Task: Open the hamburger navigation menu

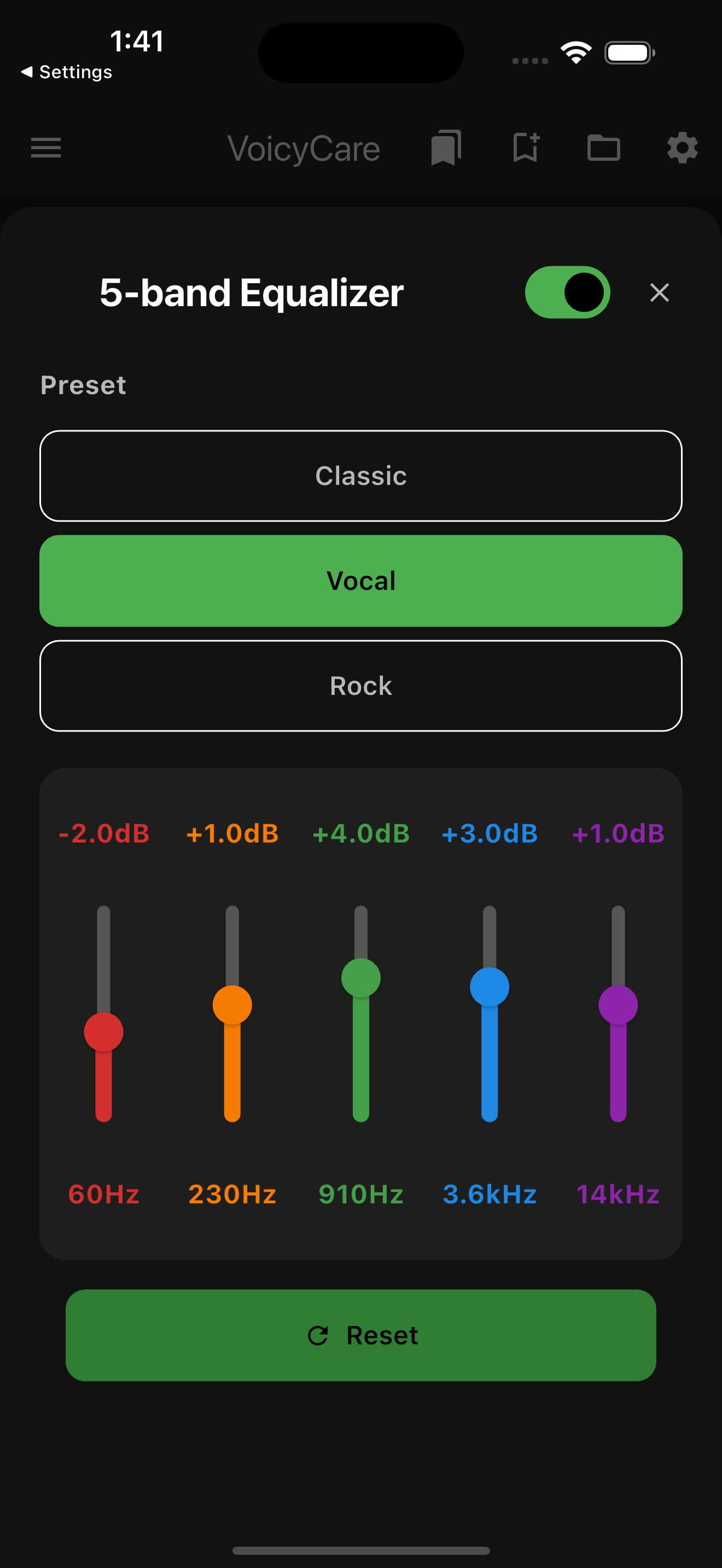Action: (45, 148)
